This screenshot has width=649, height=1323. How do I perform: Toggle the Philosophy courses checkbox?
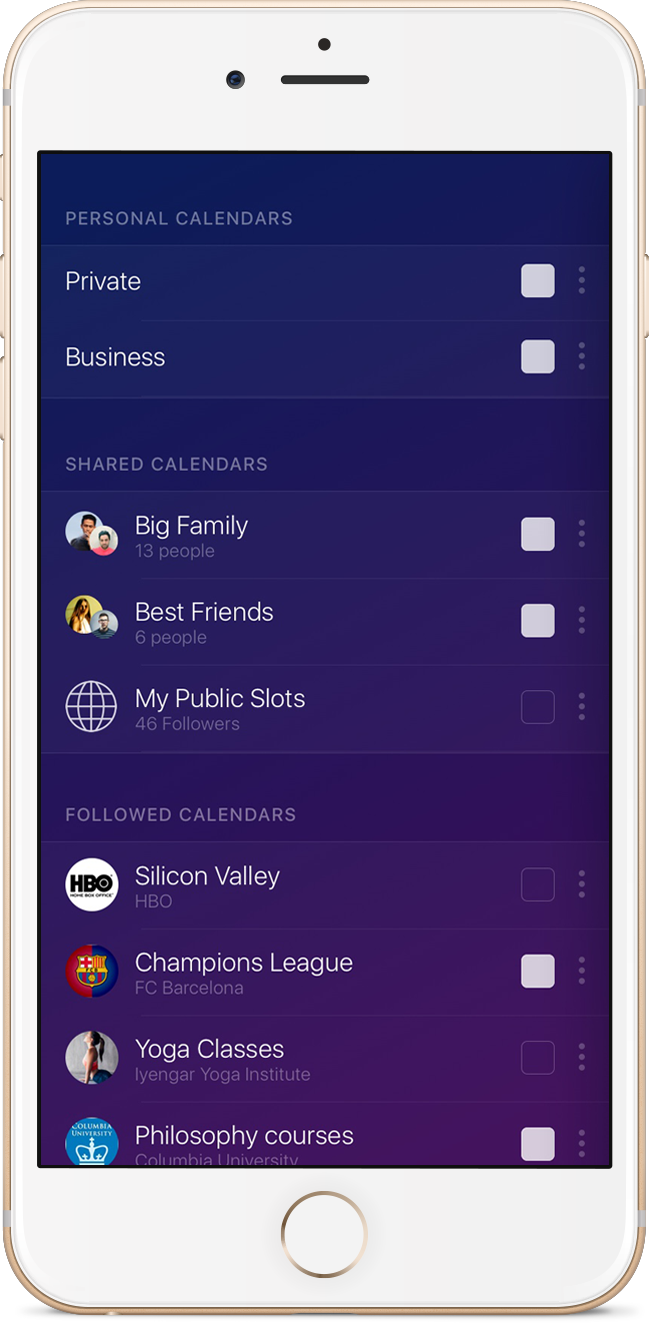[538, 1144]
